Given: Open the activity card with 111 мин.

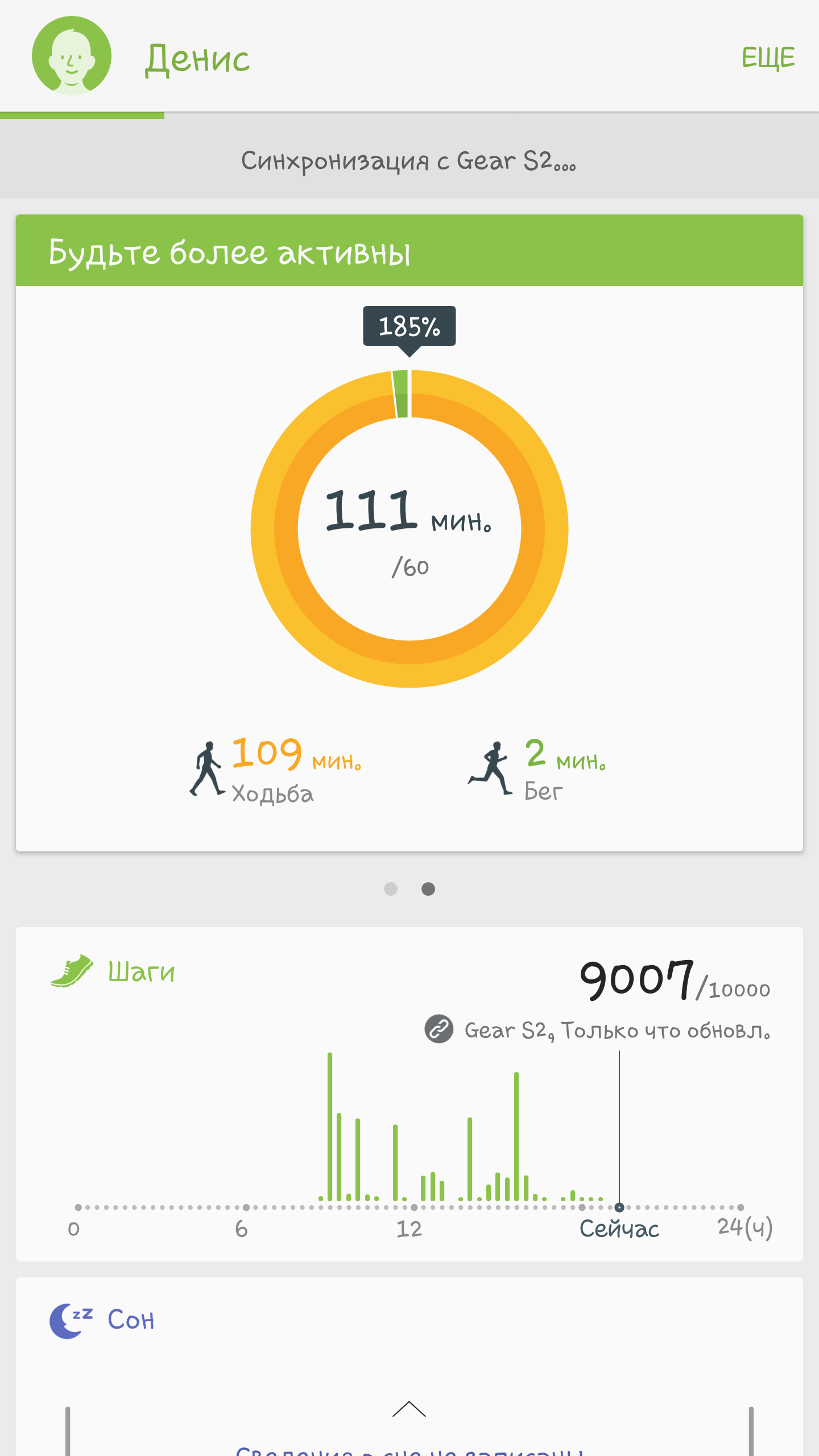Looking at the screenshot, I should coord(409,533).
